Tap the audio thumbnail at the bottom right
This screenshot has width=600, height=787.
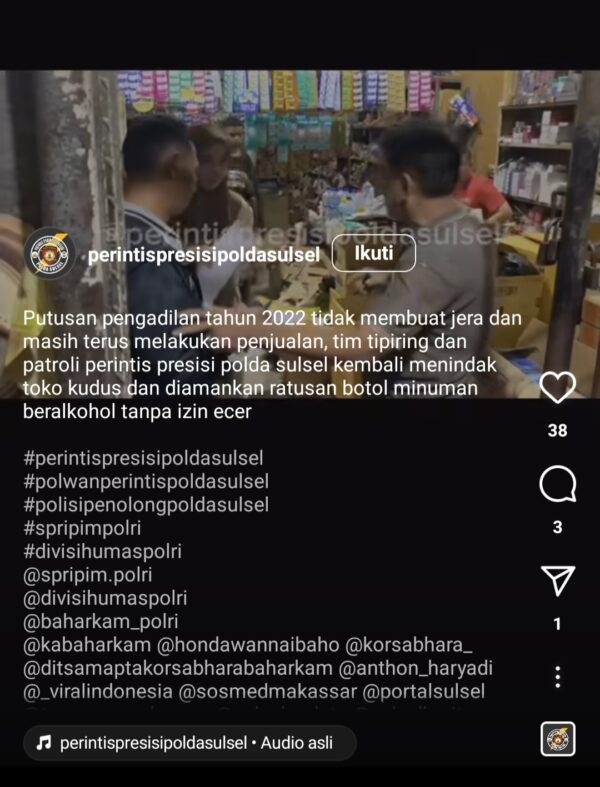[557, 740]
